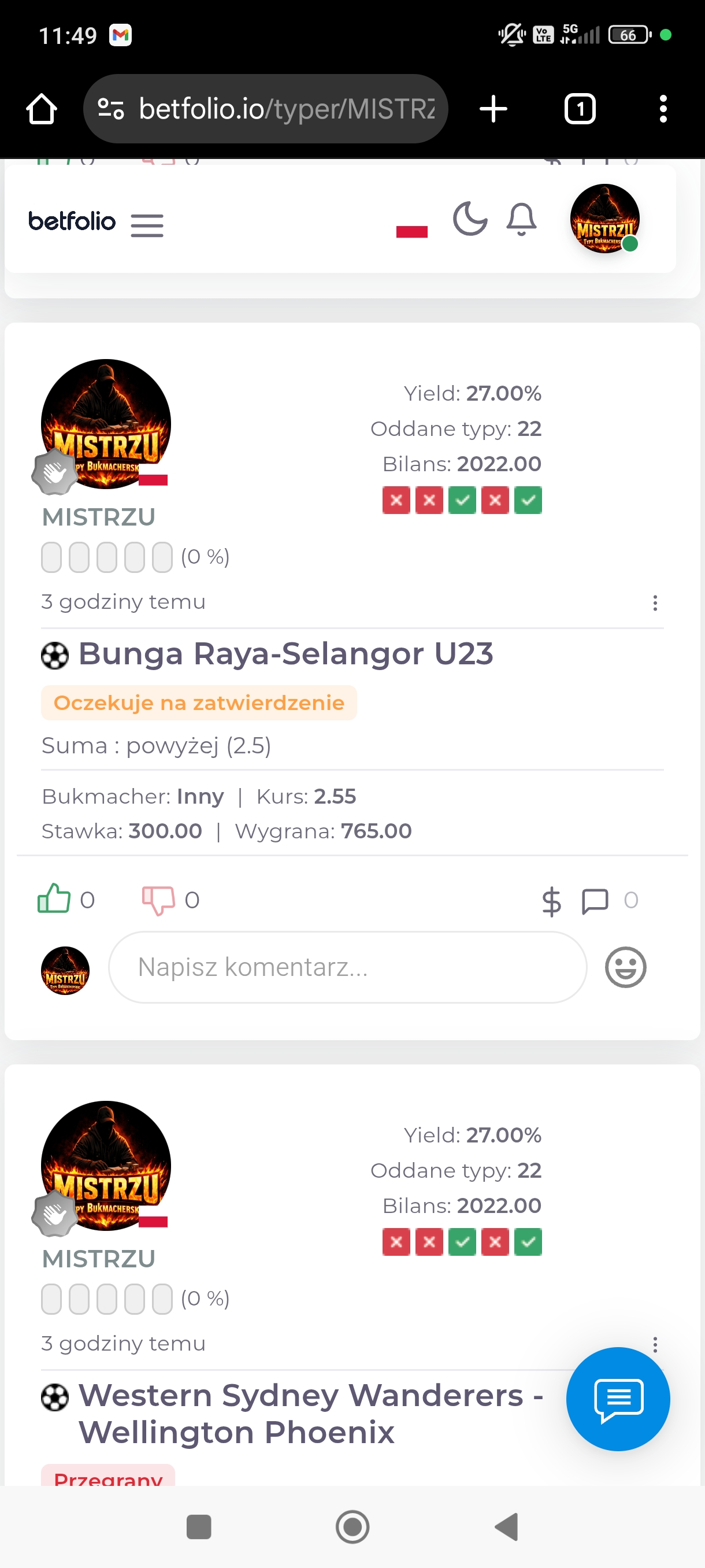Open comments on the Bunga Raya tip

(x=595, y=901)
